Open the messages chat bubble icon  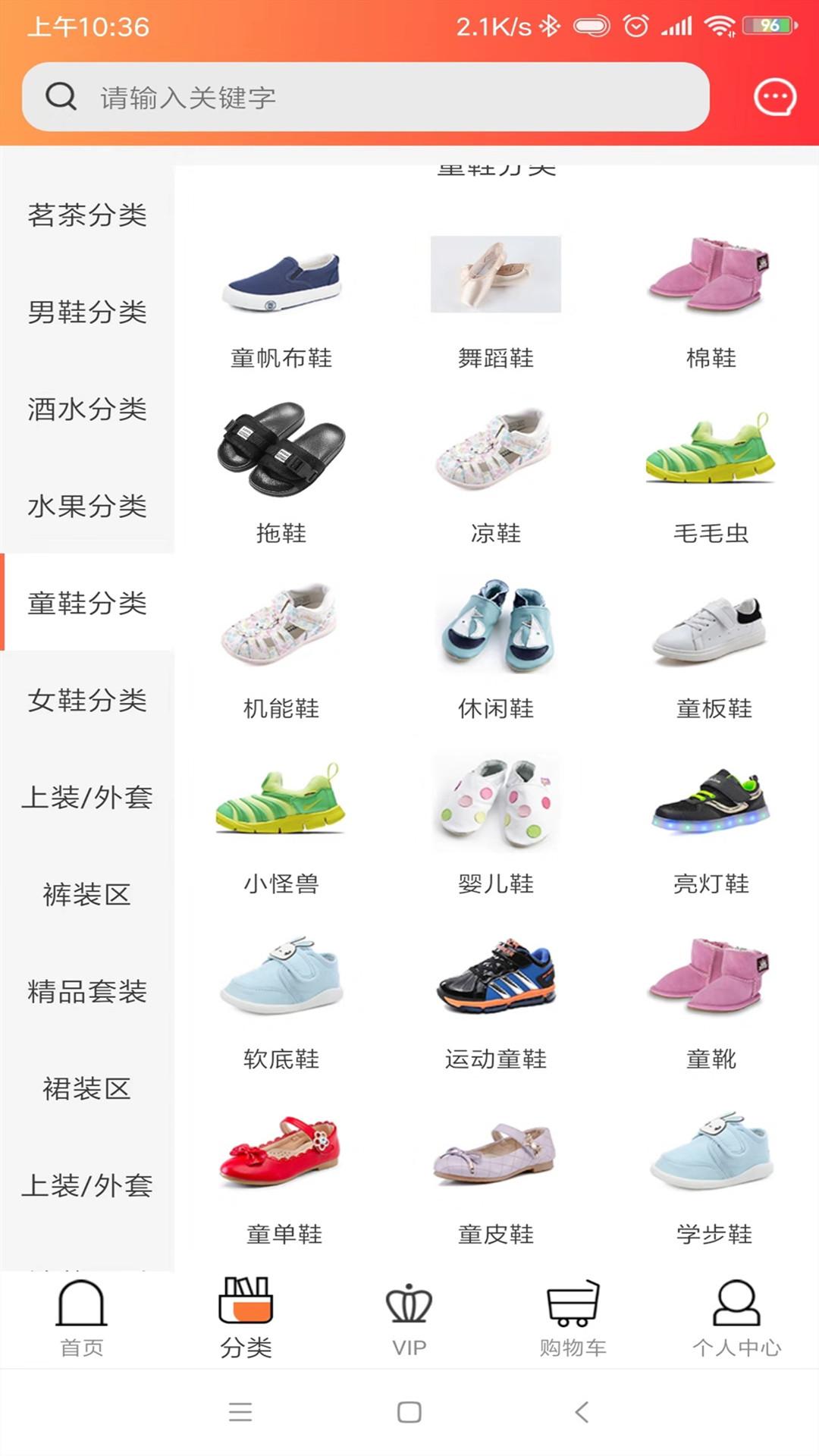[774, 97]
